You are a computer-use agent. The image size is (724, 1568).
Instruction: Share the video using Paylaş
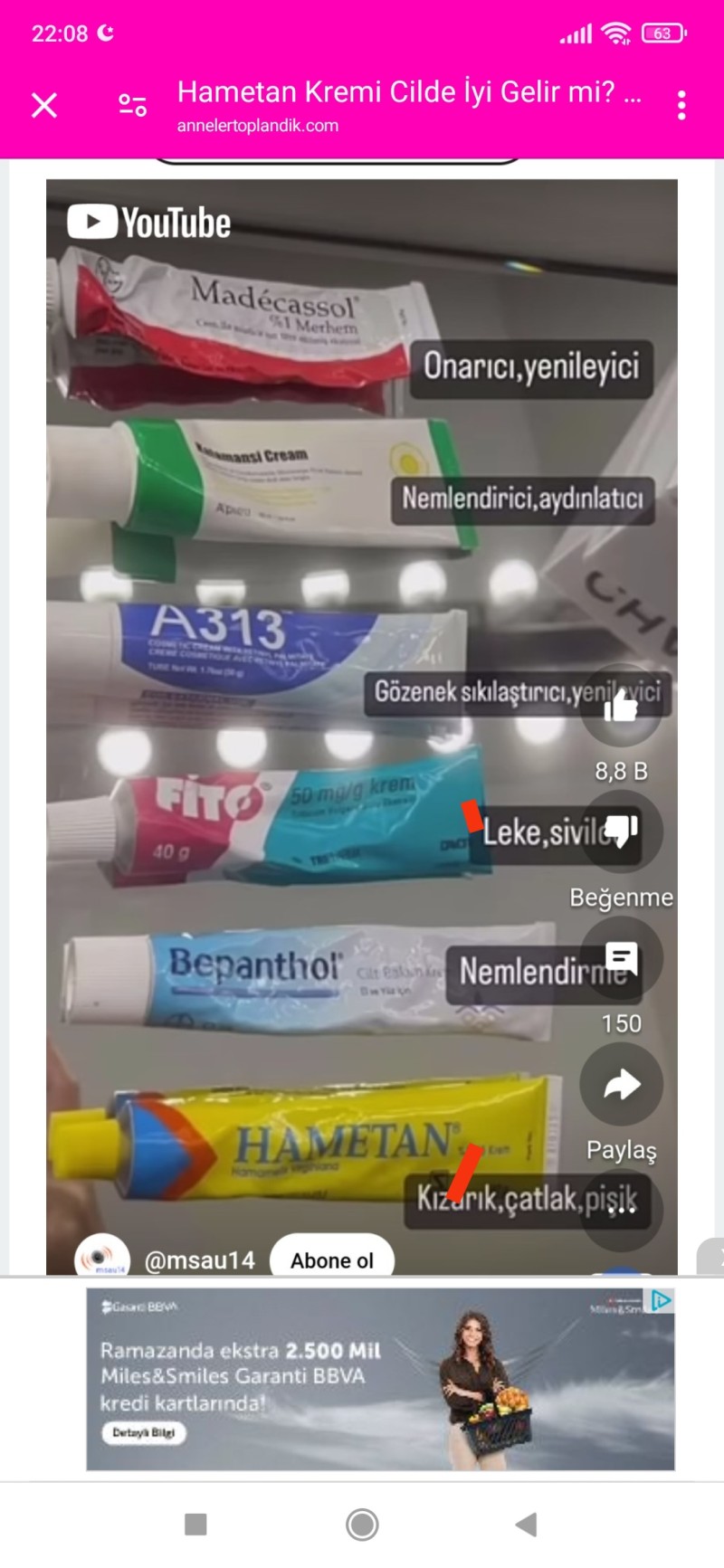(x=621, y=1084)
